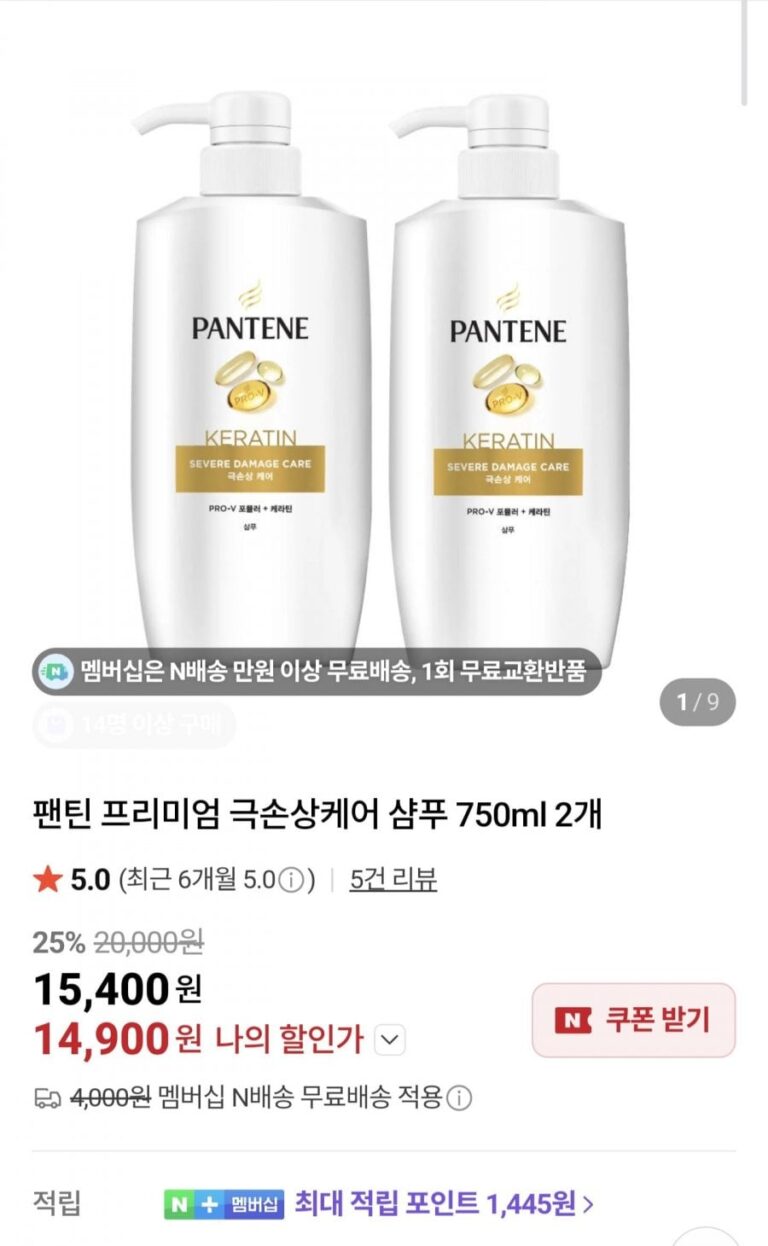Expand 나의 할인가 discount details chevron
The width and height of the screenshot is (768, 1246).
(390, 1041)
